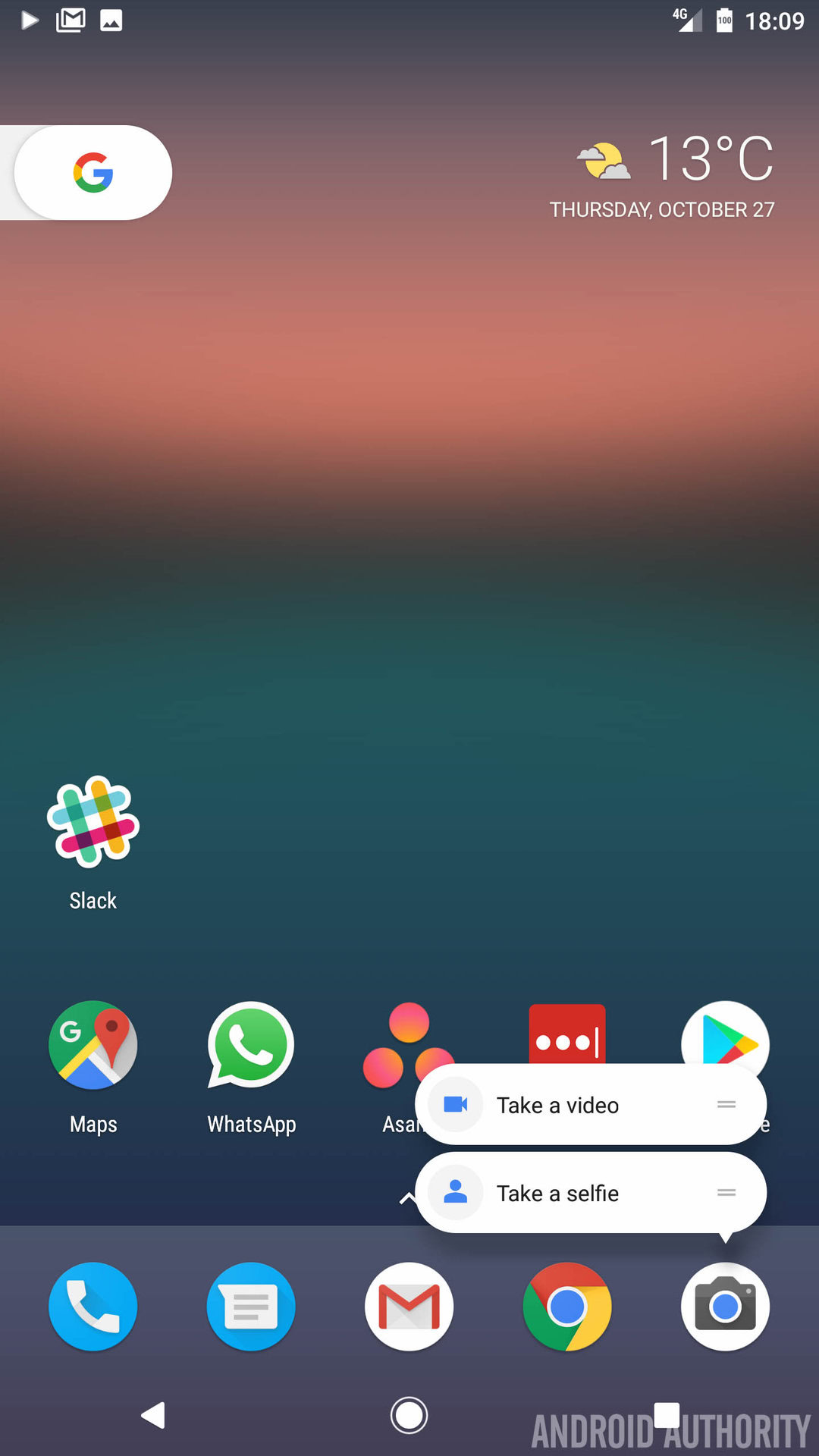Expand the app drawer arrow
819x1456 pixels.
pyautogui.click(x=407, y=1198)
